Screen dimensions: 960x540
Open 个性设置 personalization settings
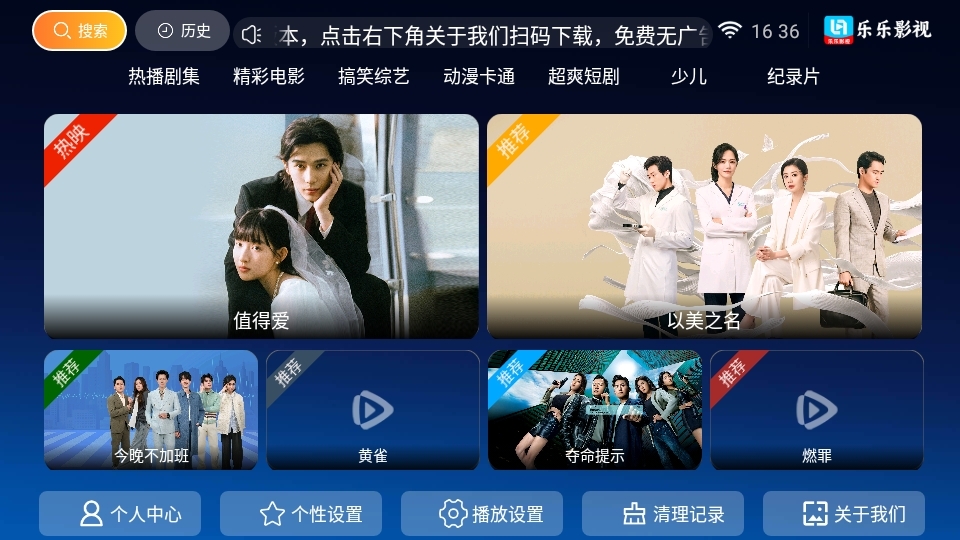(x=301, y=514)
